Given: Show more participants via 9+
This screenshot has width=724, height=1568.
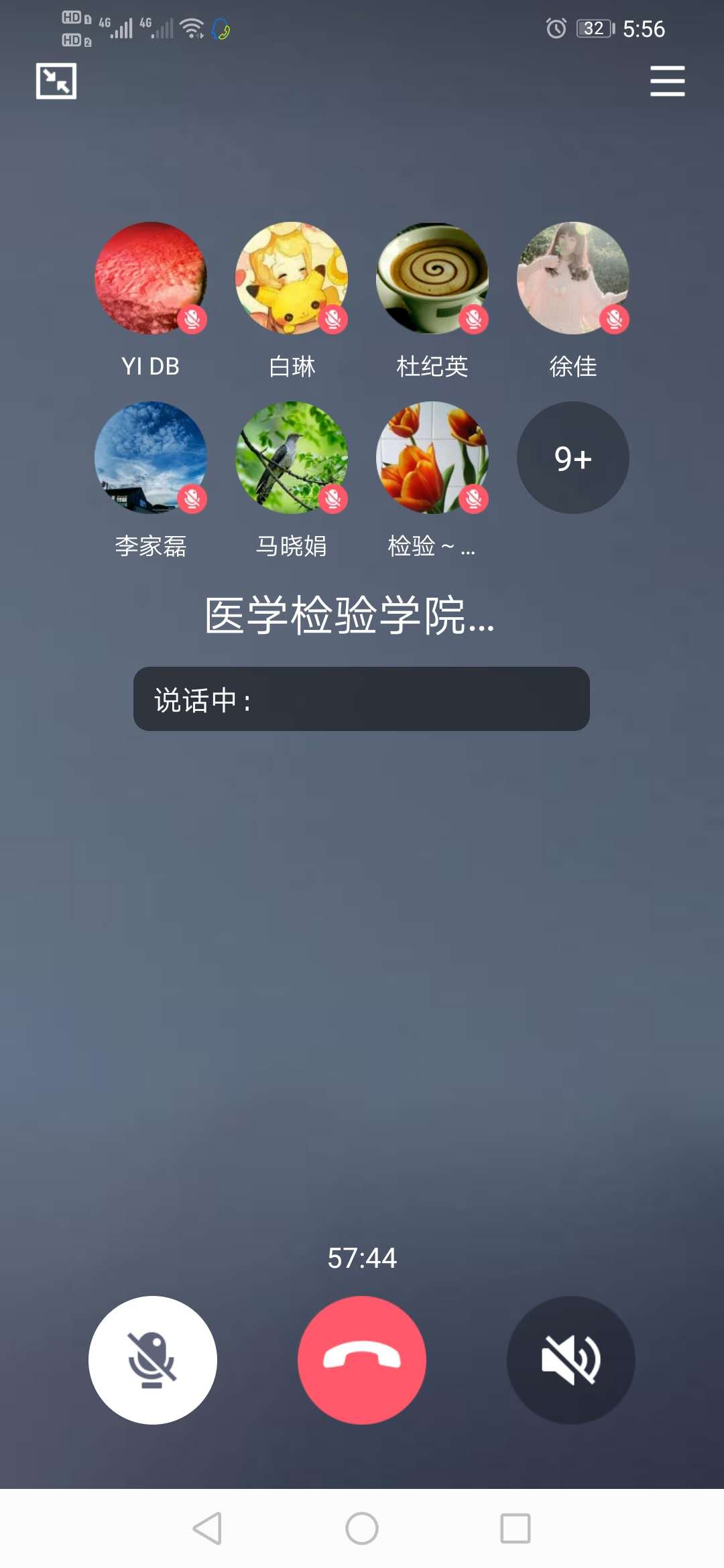Looking at the screenshot, I should click(x=572, y=458).
